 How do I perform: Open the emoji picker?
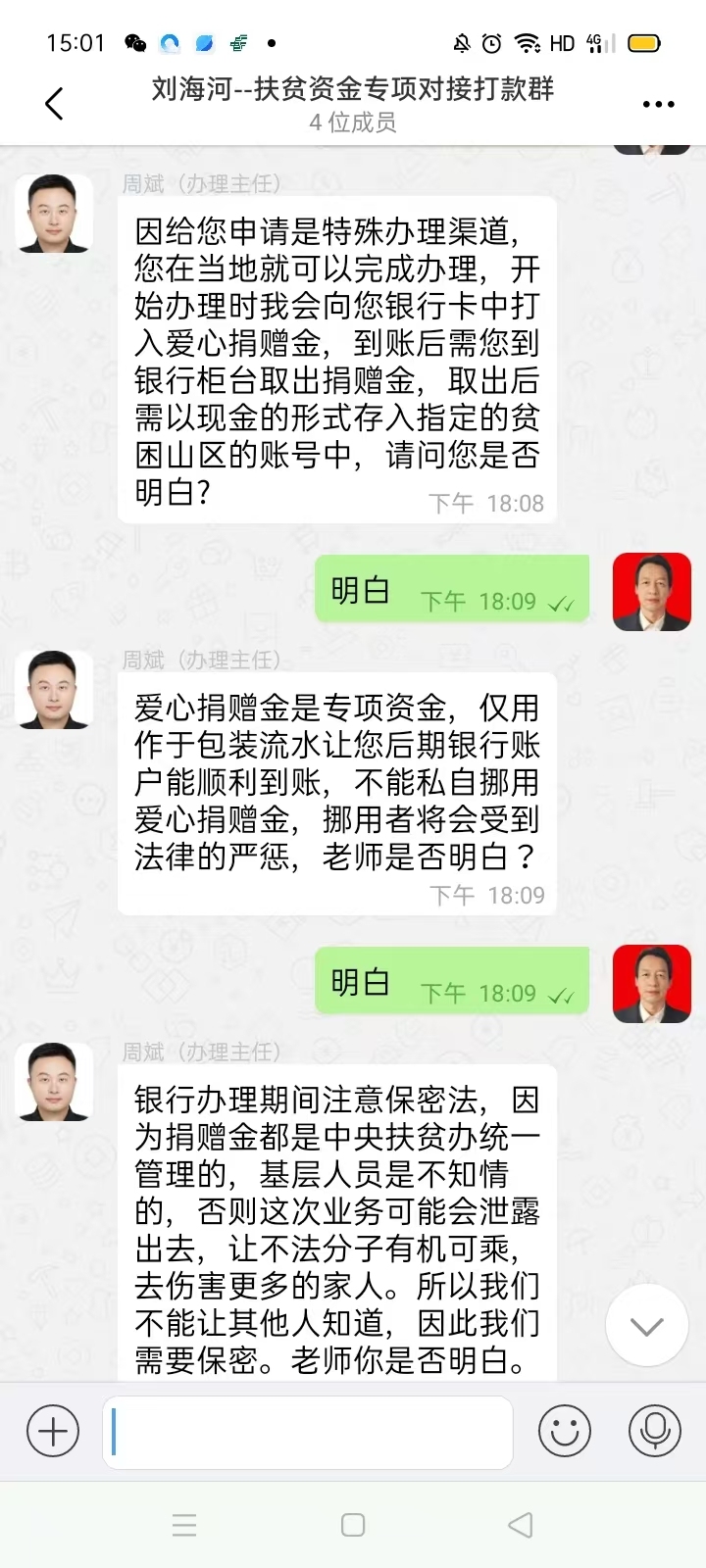[565, 1432]
